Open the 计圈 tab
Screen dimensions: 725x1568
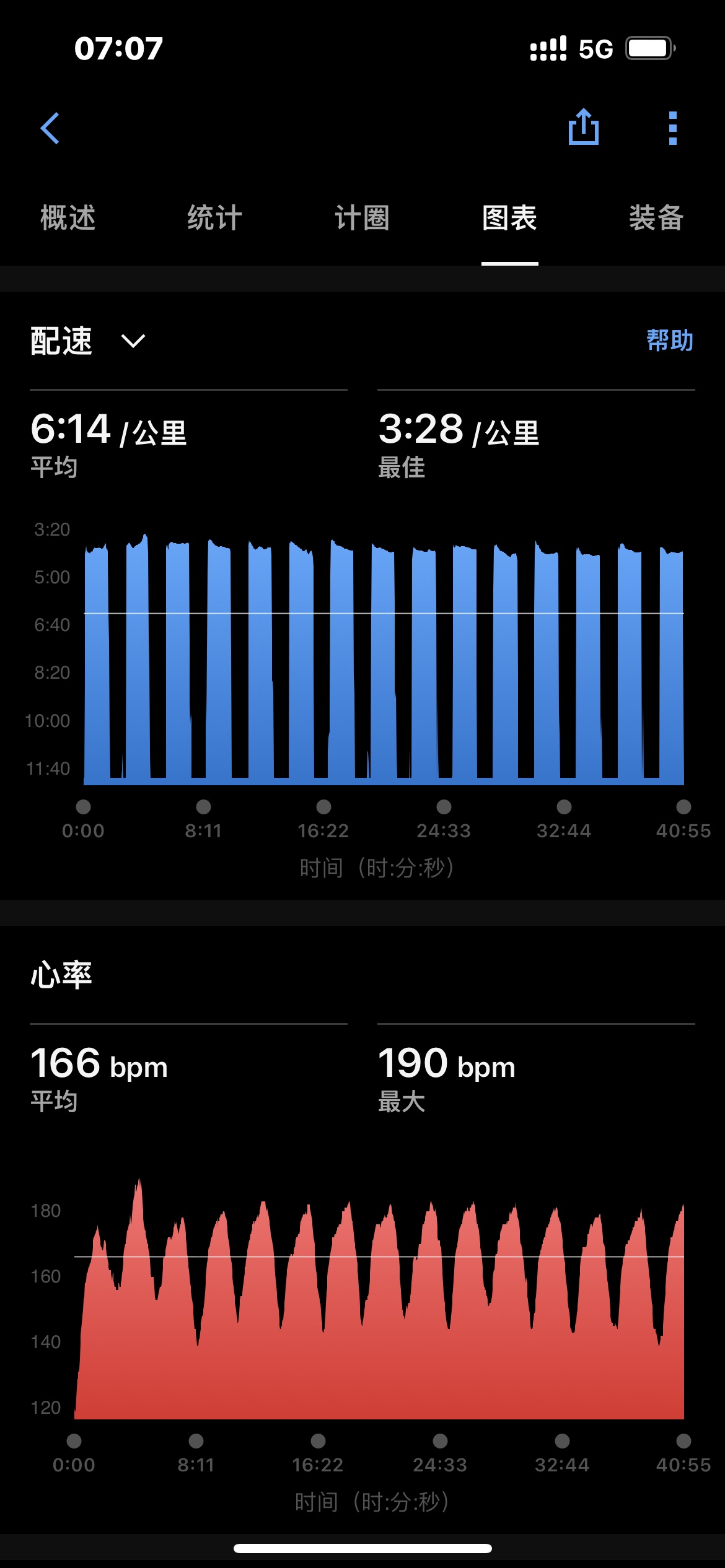coord(362,218)
